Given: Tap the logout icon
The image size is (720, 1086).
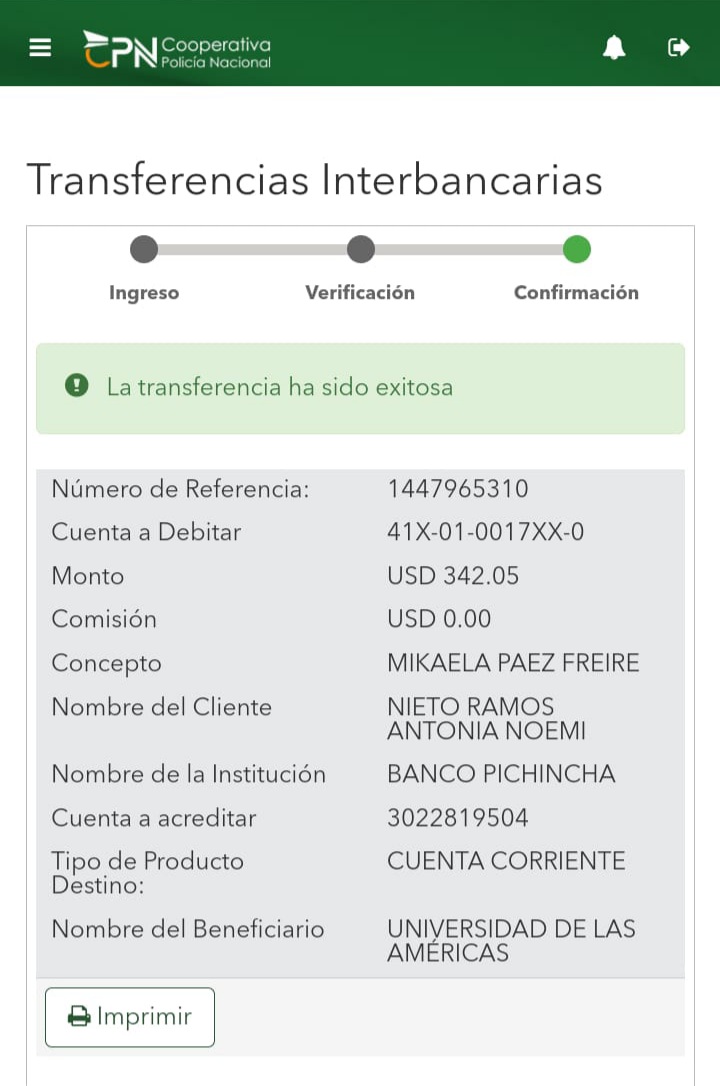Looking at the screenshot, I should (x=679, y=47).
